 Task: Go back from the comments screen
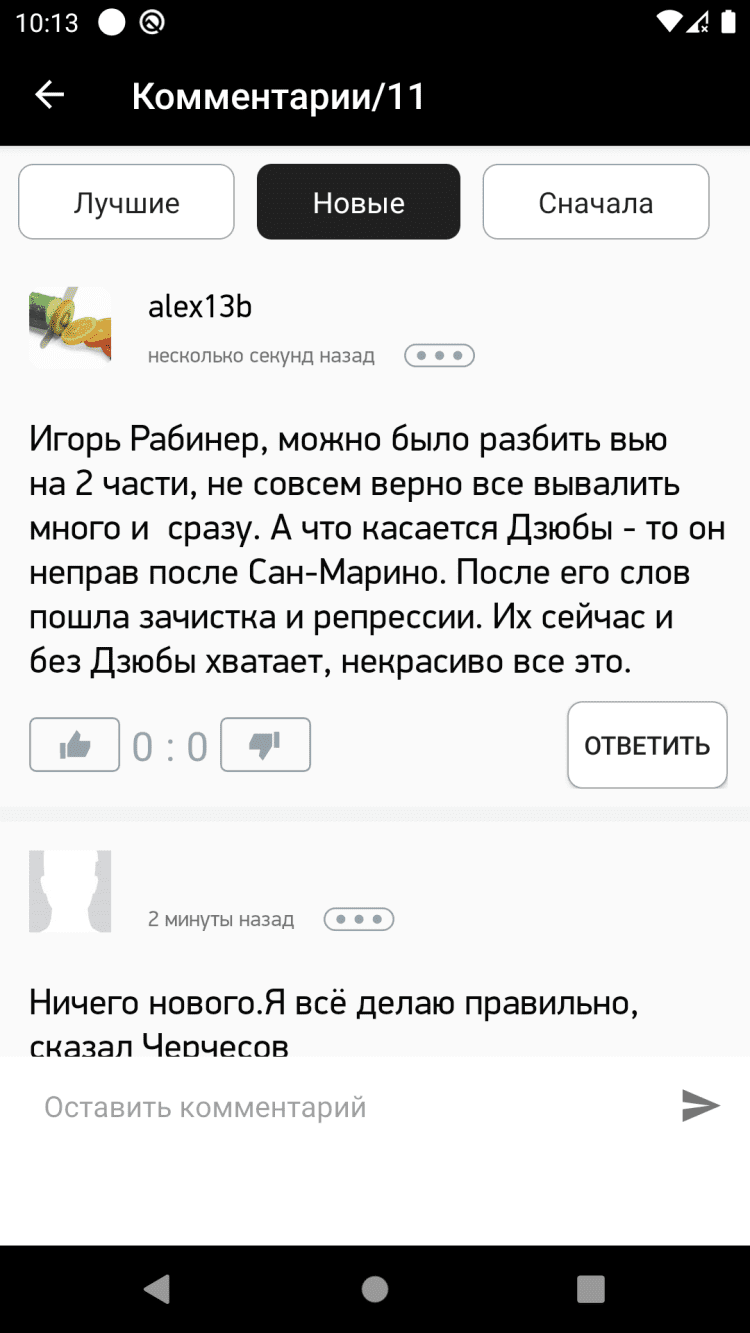click(x=49, y=95)
